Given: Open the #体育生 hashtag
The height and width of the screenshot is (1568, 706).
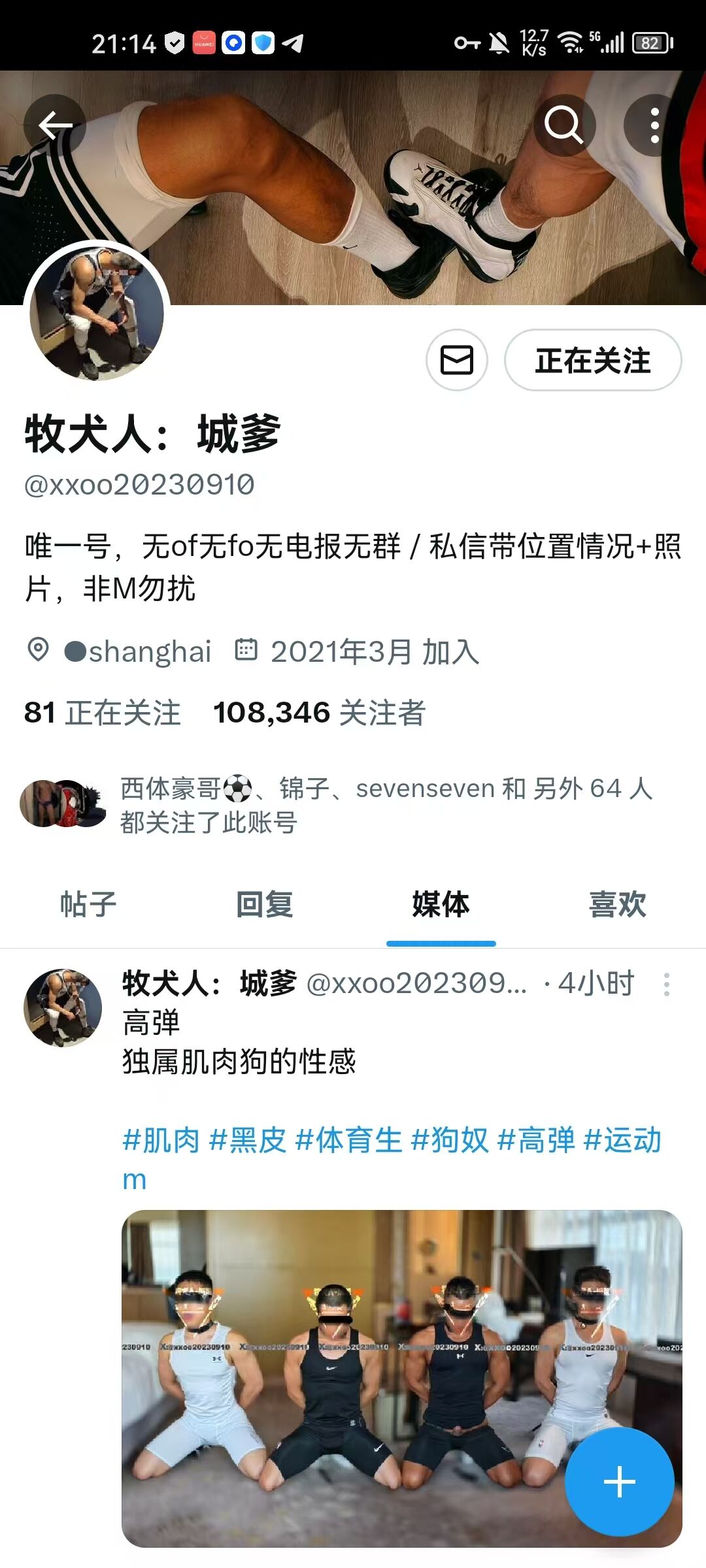Looking at the screenshot, I should point(349,1140).
